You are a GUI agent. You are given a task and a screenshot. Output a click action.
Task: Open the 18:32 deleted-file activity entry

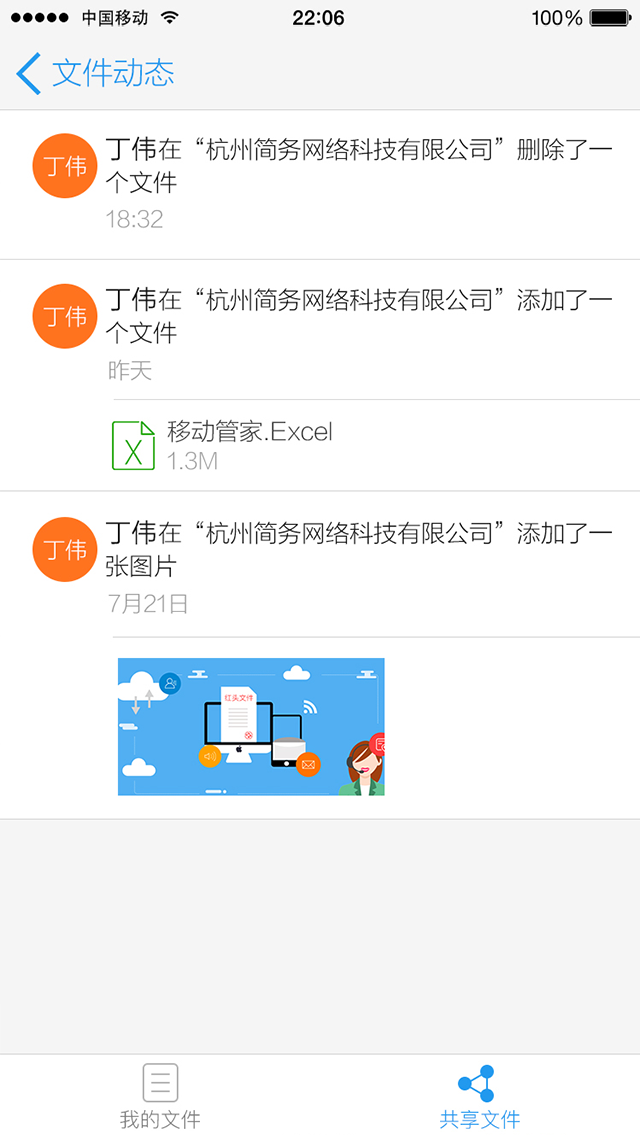(x=358, y=184)
